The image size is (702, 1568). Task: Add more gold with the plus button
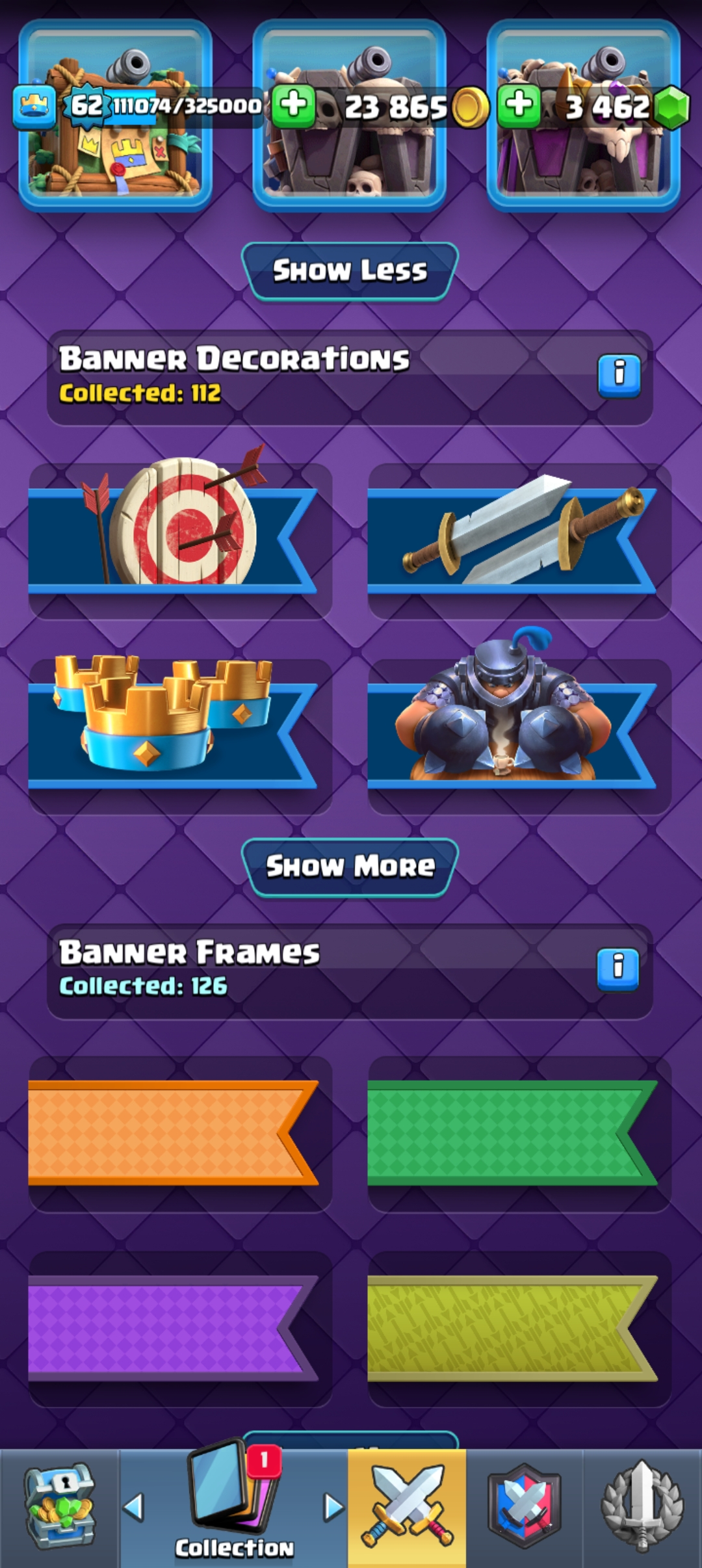[x=293, y=105]
